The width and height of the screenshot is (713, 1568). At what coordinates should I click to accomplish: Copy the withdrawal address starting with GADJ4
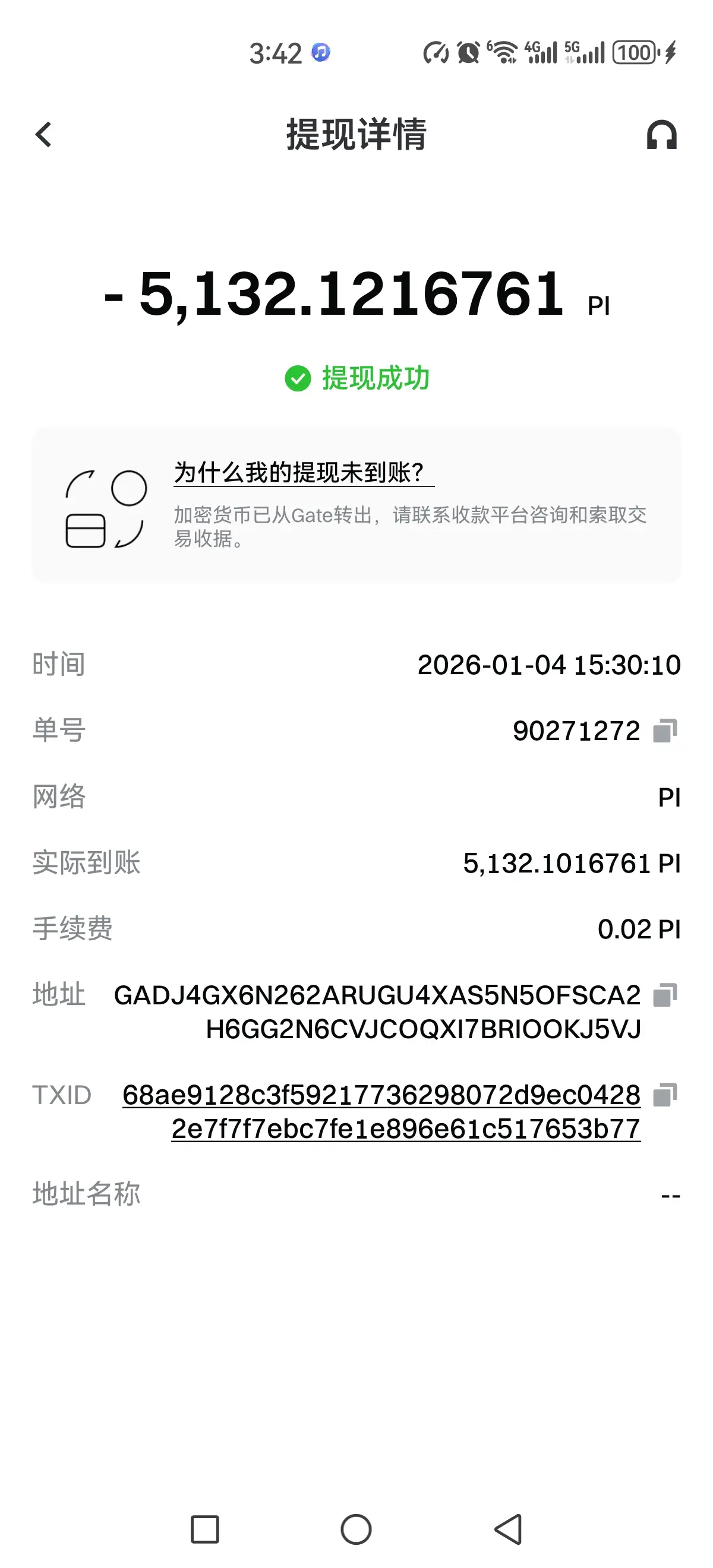click(665, 995)
